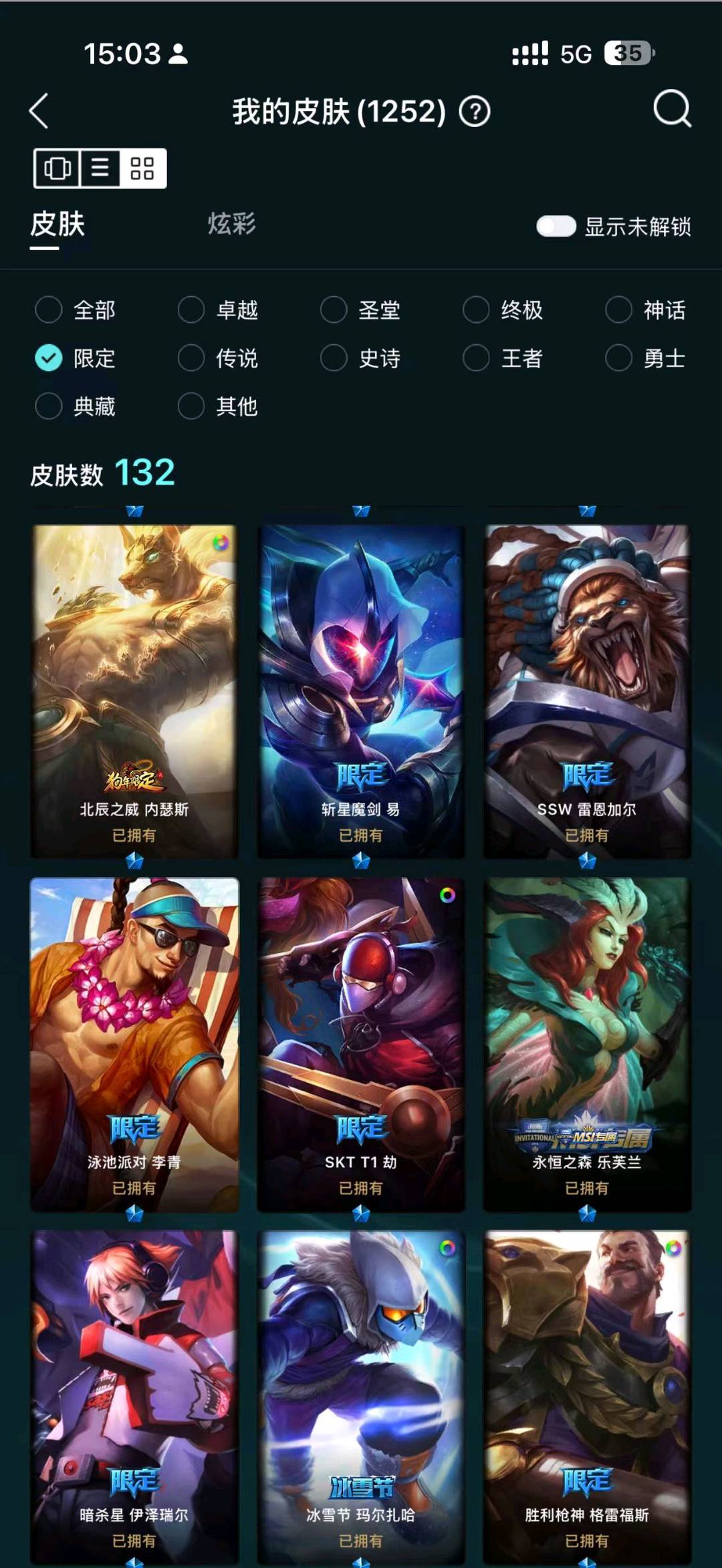Open the skin search magnifier

tap(672, 108)
